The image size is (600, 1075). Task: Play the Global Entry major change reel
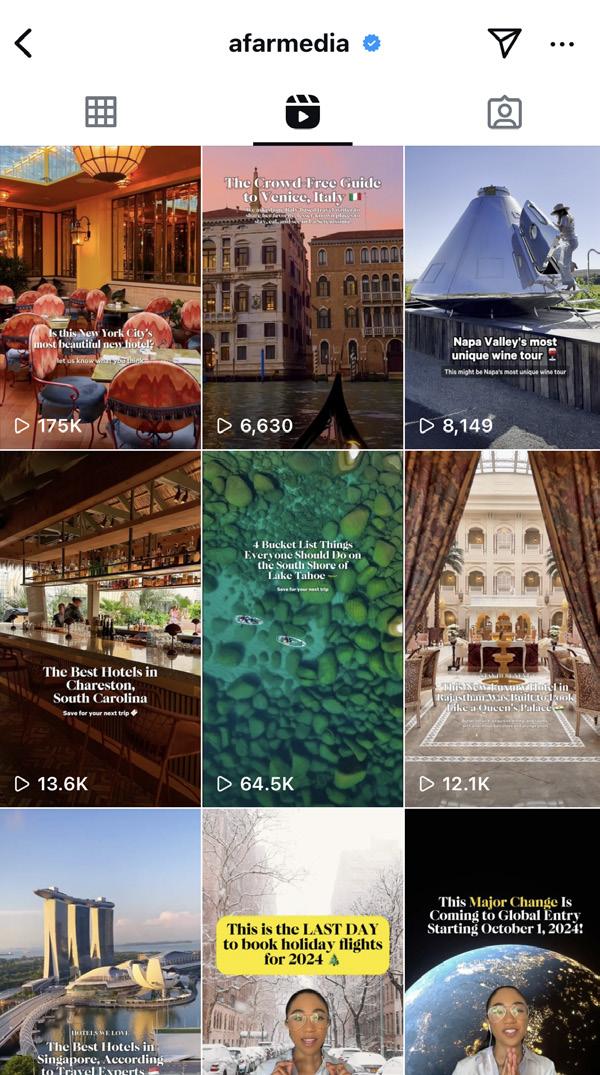pyautogui.click(x=502, y=942)
